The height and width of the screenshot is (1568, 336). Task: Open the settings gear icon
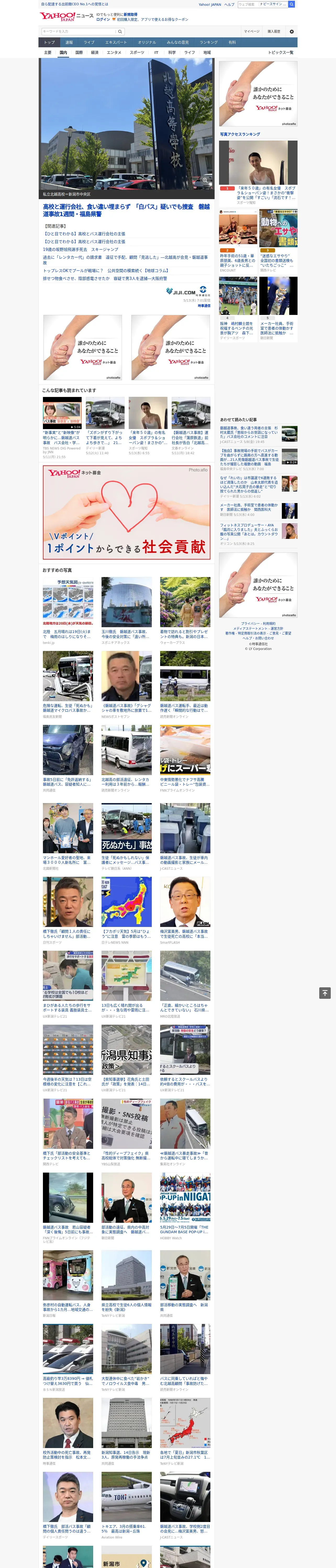[x=292, y=31]
